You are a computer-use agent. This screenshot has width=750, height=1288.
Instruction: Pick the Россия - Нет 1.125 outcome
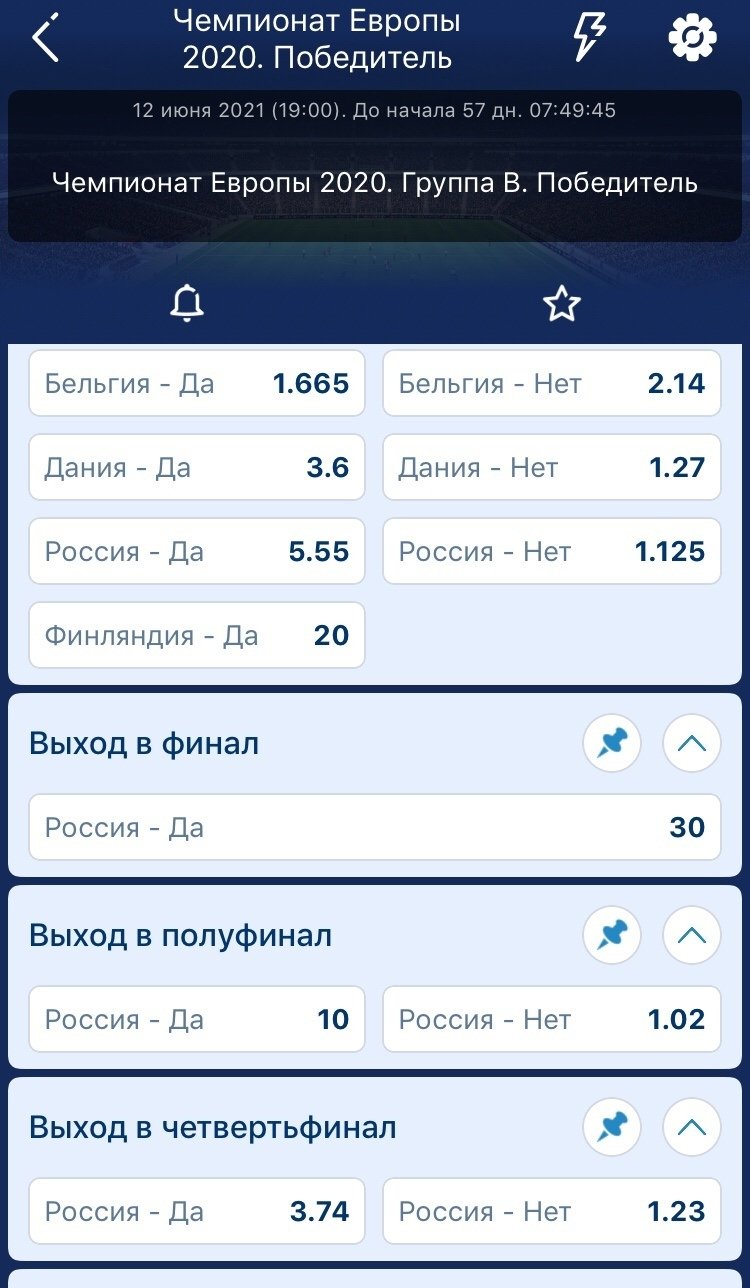551,551
